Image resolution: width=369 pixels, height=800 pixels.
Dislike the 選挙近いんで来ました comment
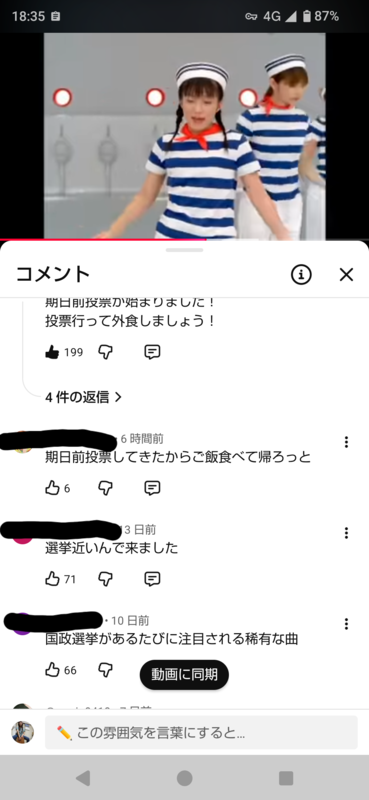click(x=105, y=579)
